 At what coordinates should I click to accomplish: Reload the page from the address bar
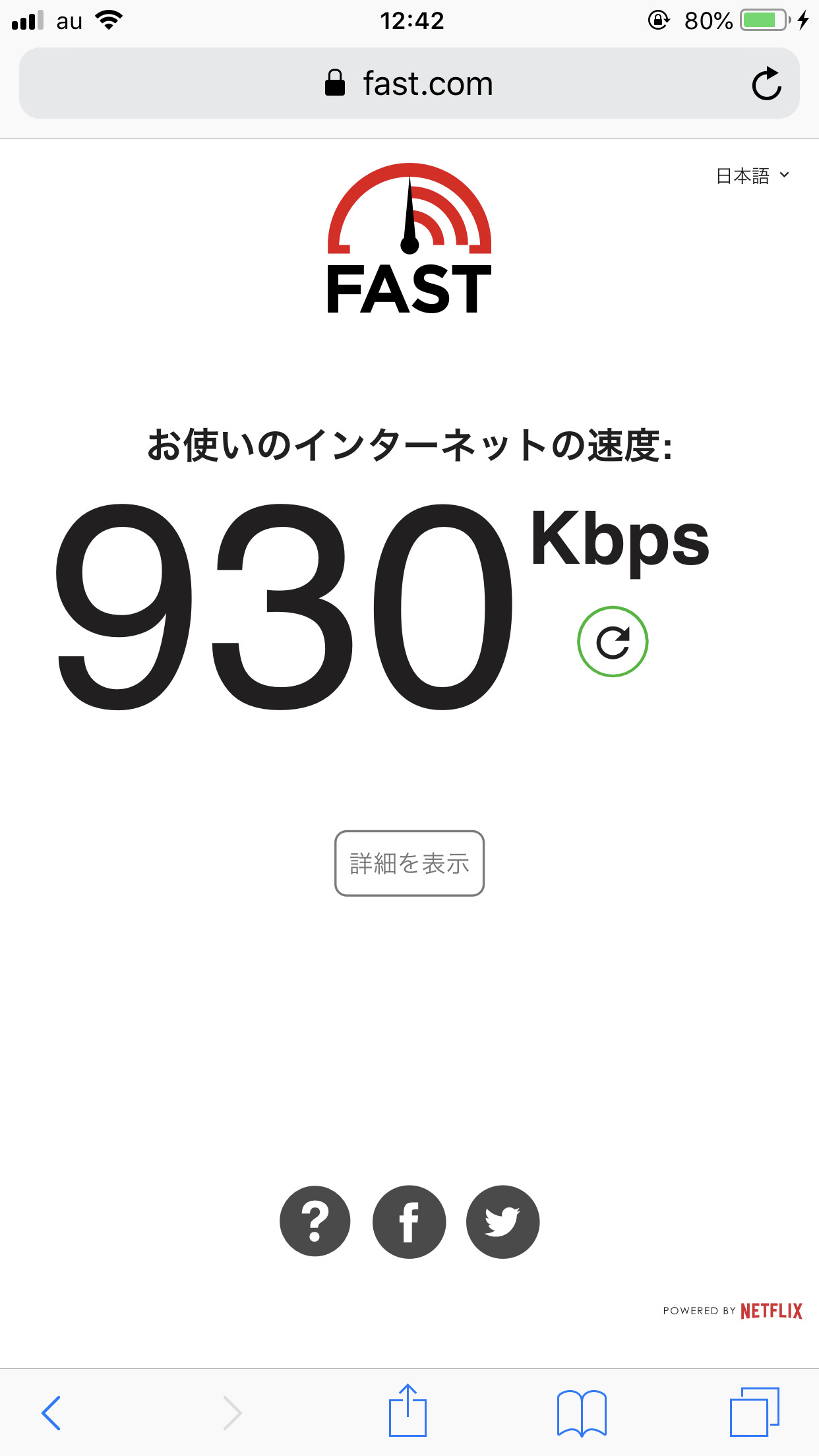pyautogui.click(x=766, y=84)
